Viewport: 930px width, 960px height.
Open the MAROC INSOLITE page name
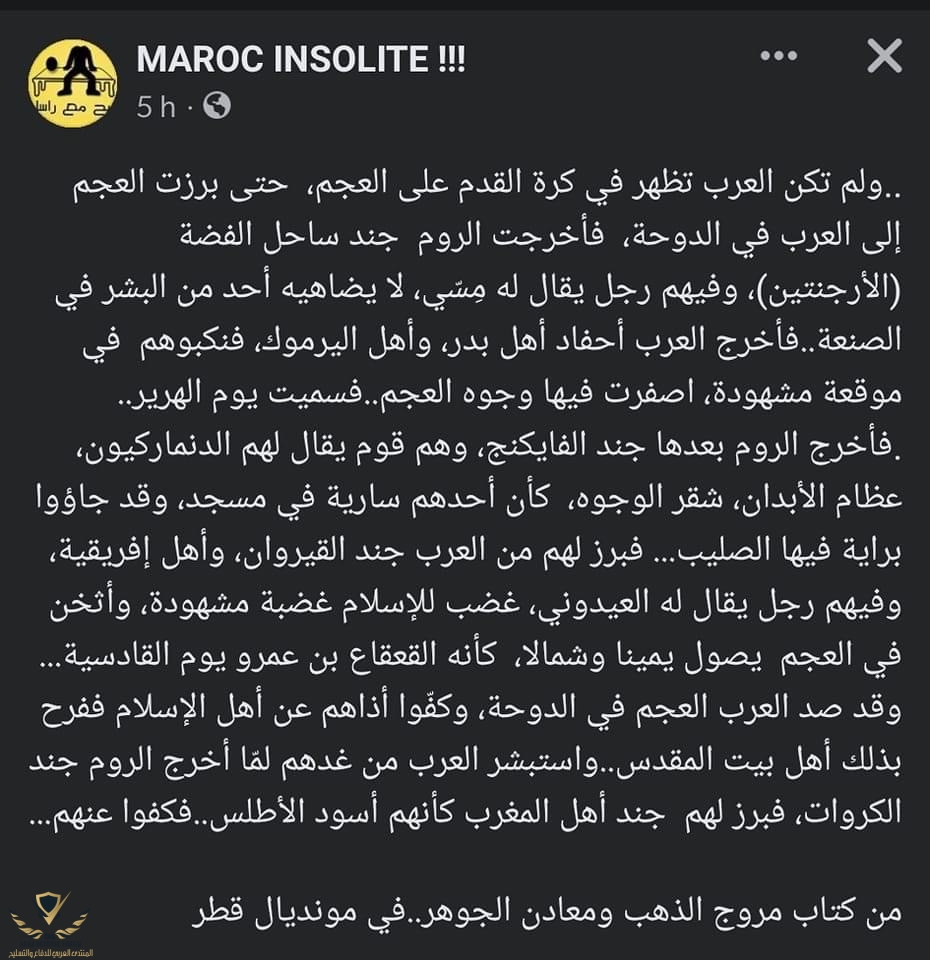[x=300, y=59]
